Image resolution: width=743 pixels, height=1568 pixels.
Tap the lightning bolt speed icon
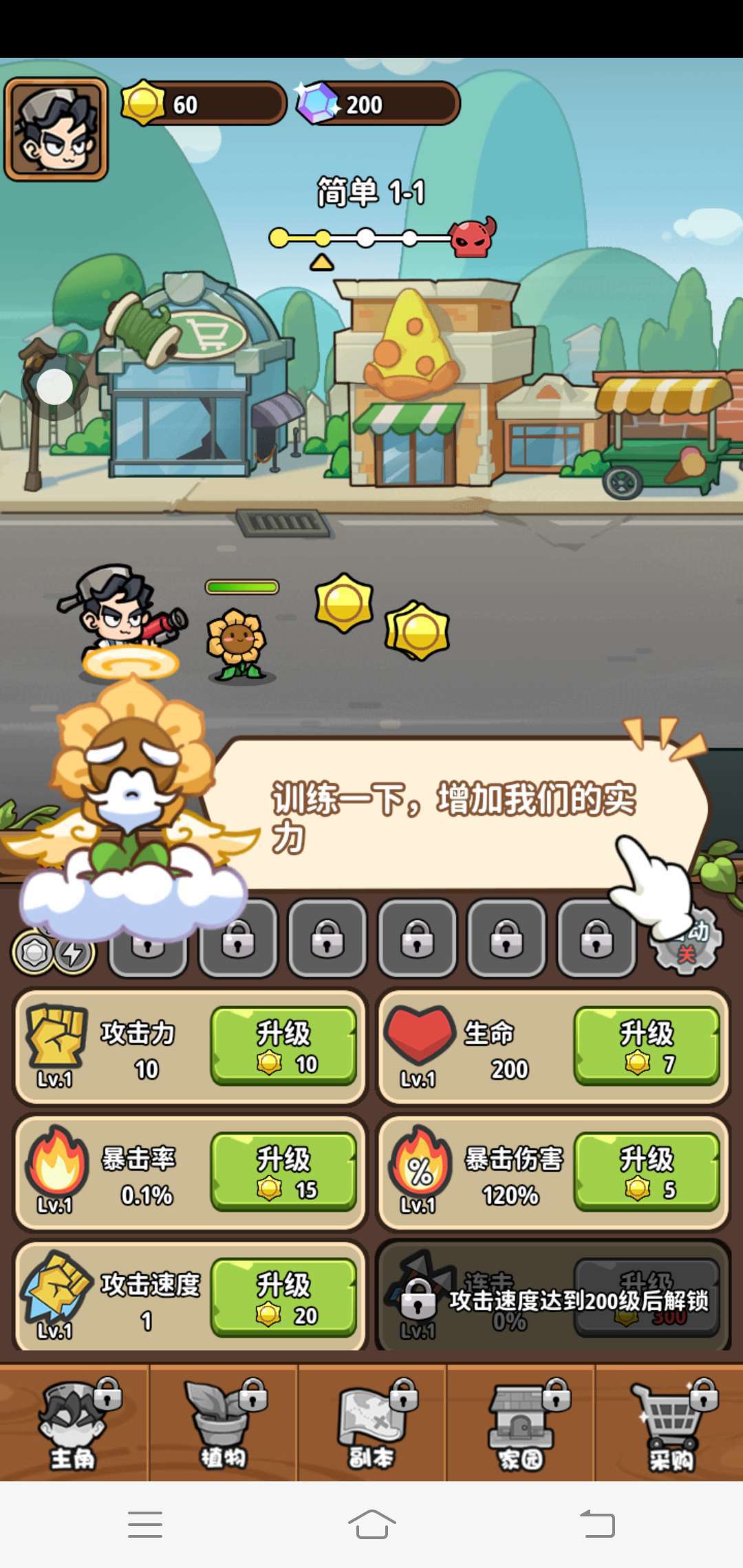point(74,953)
